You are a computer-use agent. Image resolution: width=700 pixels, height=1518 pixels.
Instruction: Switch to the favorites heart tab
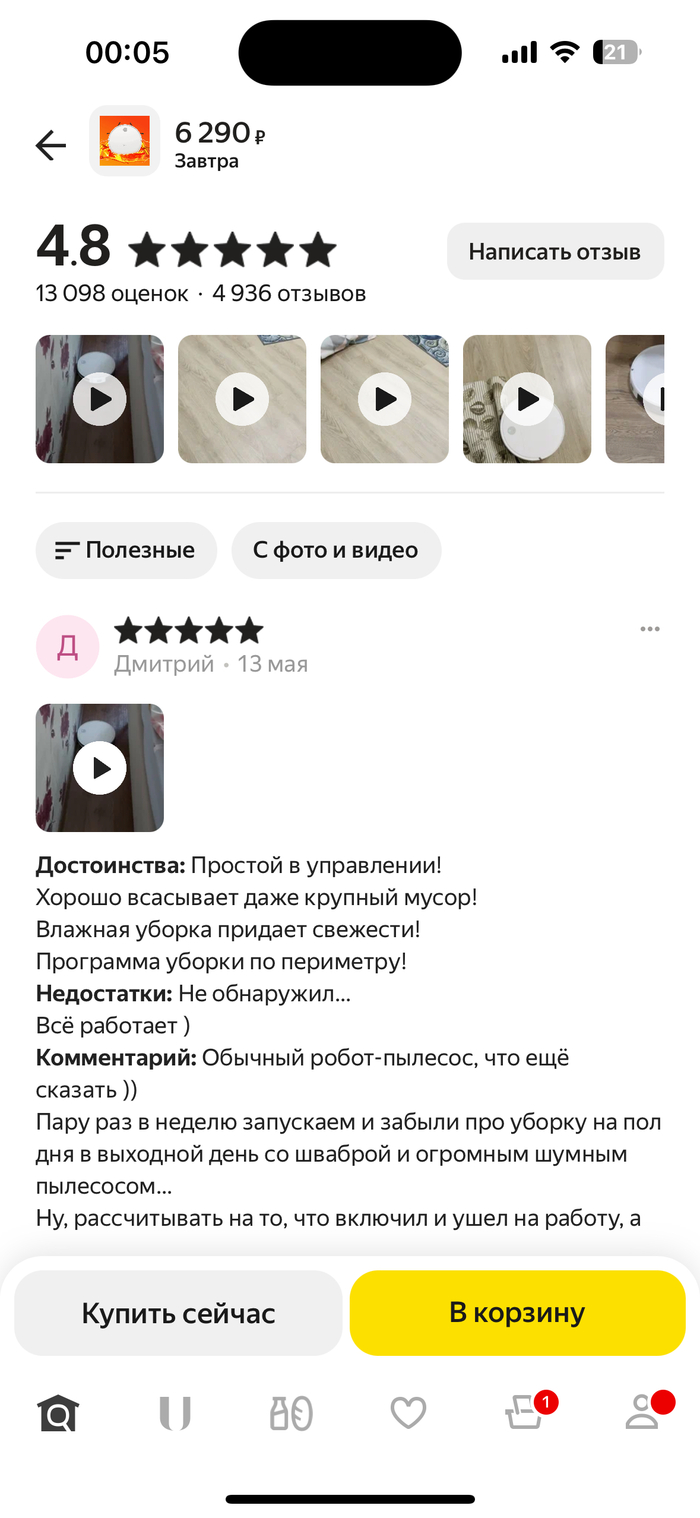(x=408, y=1413)
